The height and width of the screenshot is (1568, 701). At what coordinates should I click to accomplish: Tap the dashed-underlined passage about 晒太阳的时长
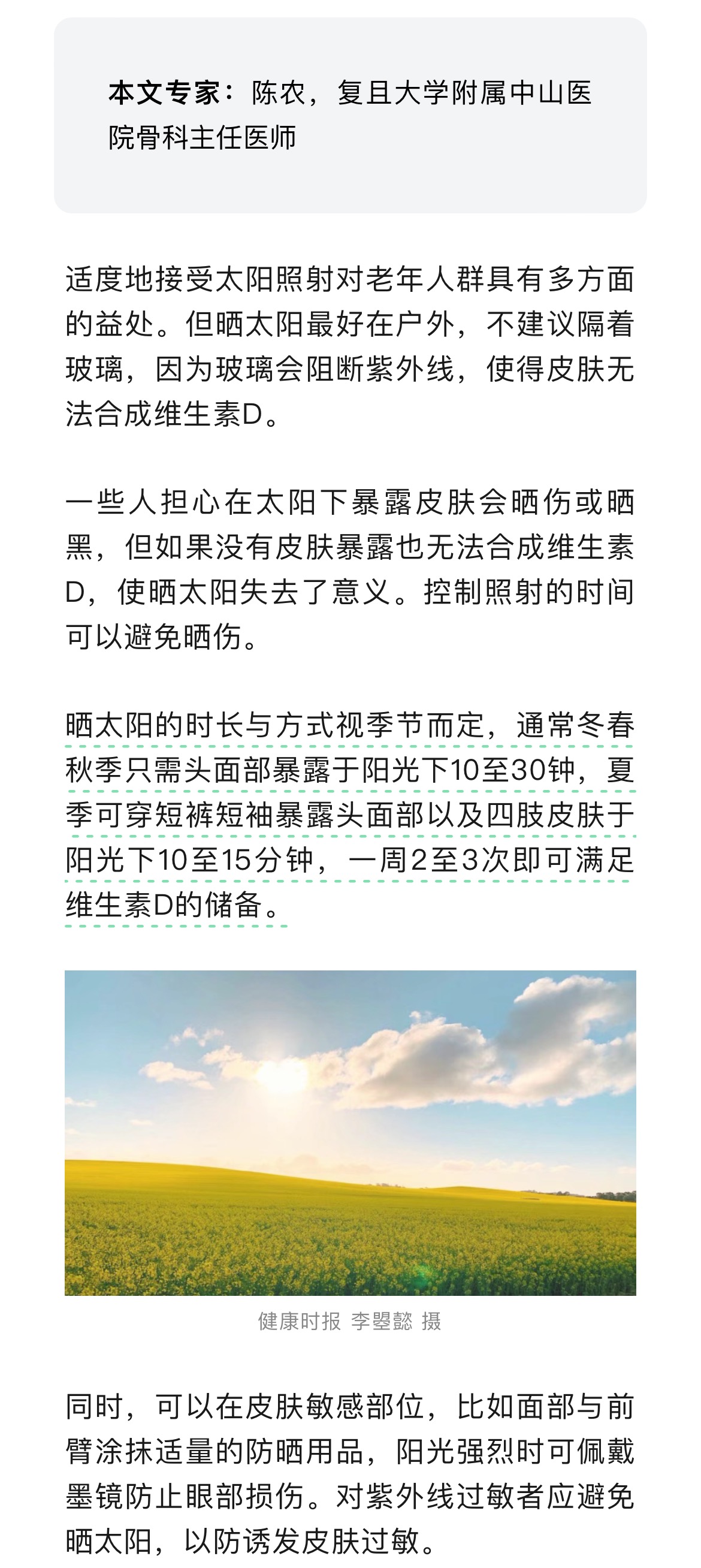(x=350, y=816)
